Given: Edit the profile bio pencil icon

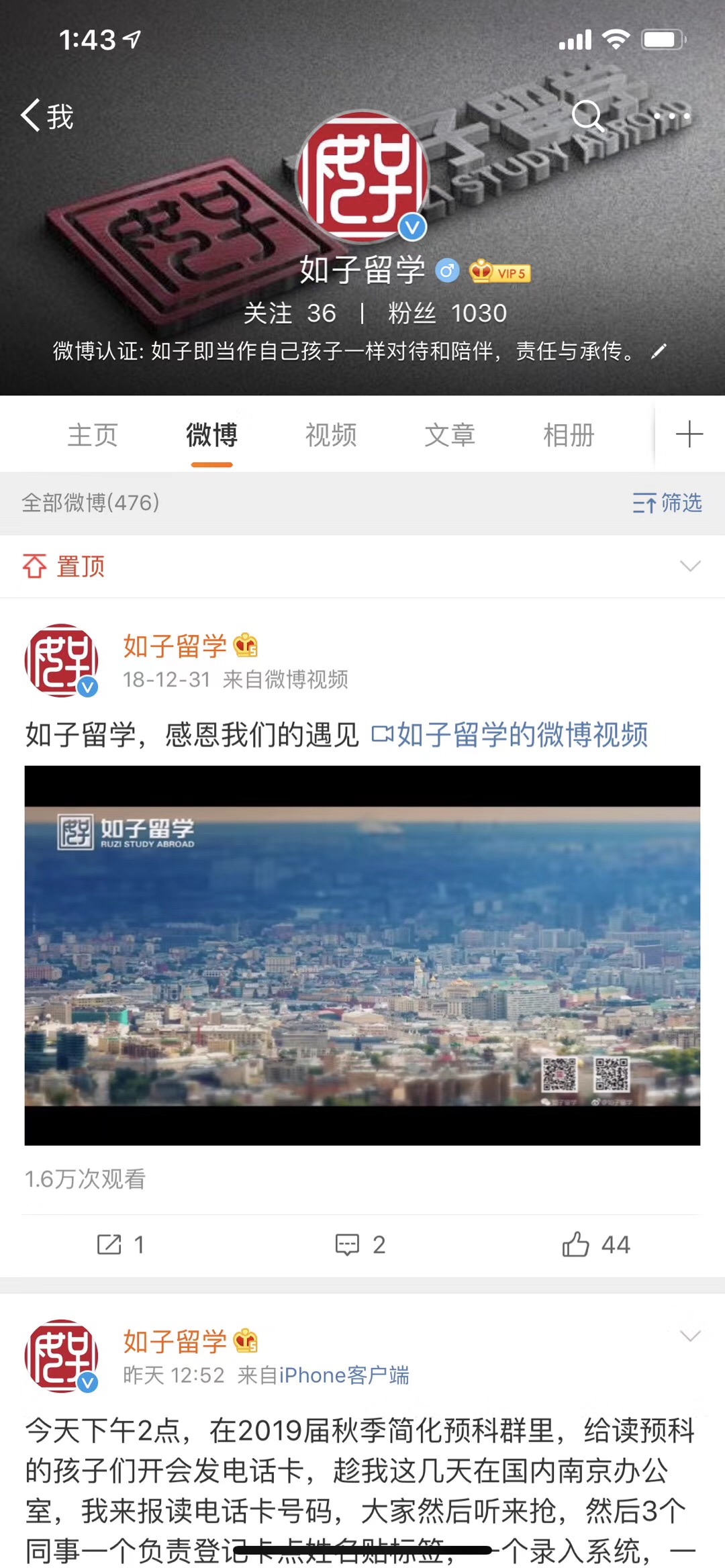Looking at the screenshot, I should (x=659, y=351).
